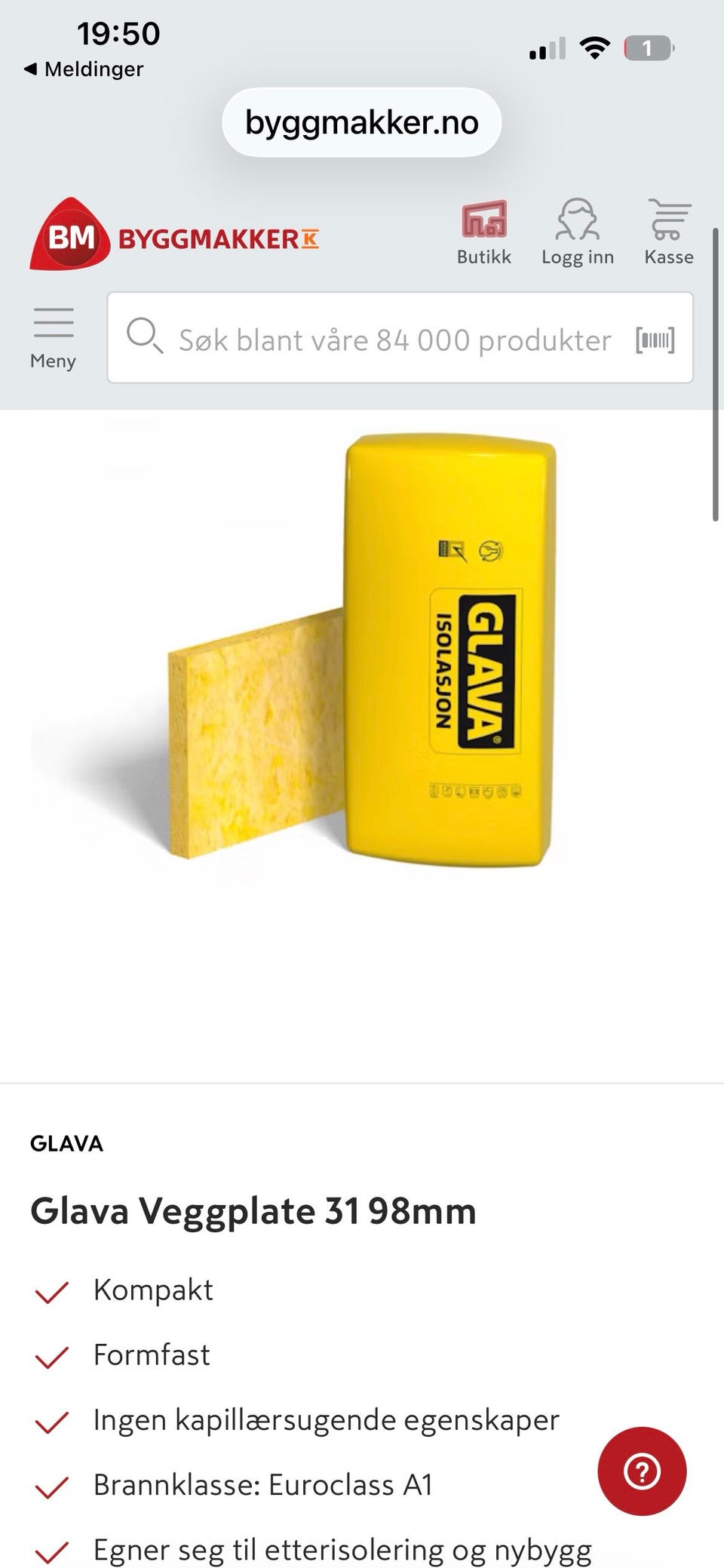The image size is (724, 1568).
Task: Go to Logg inn
Action: click(x=578, y=232)
